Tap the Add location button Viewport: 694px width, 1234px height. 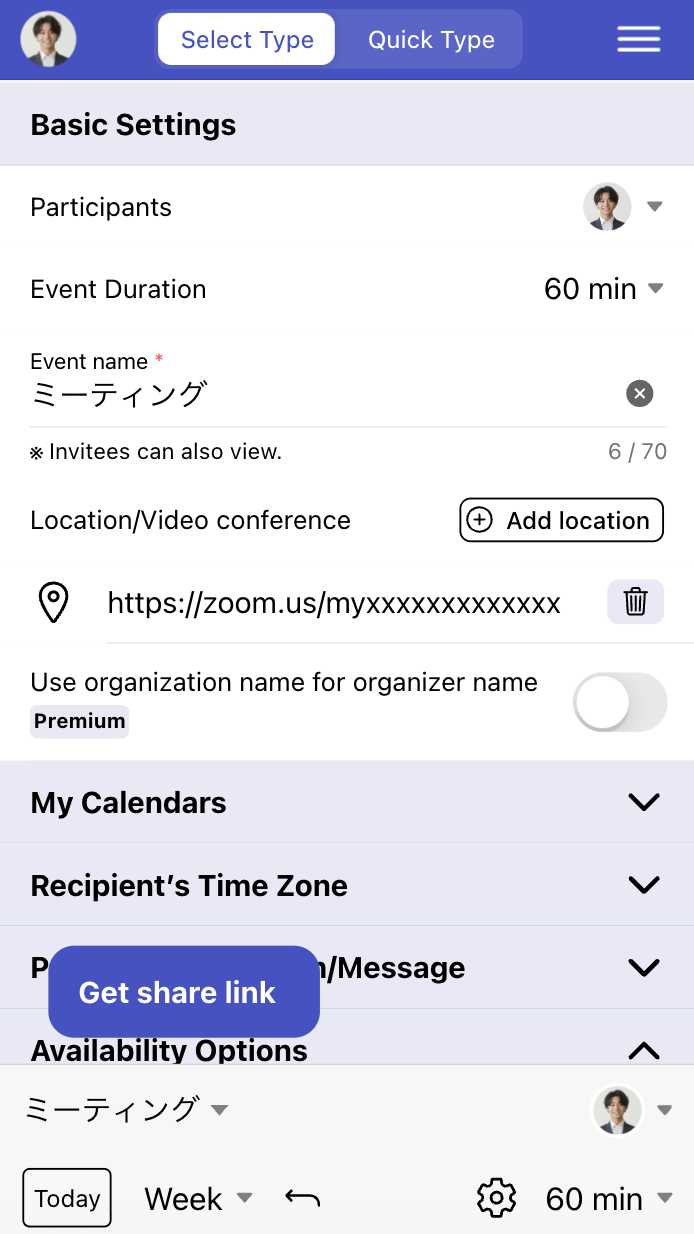click(x=561, y=520)
